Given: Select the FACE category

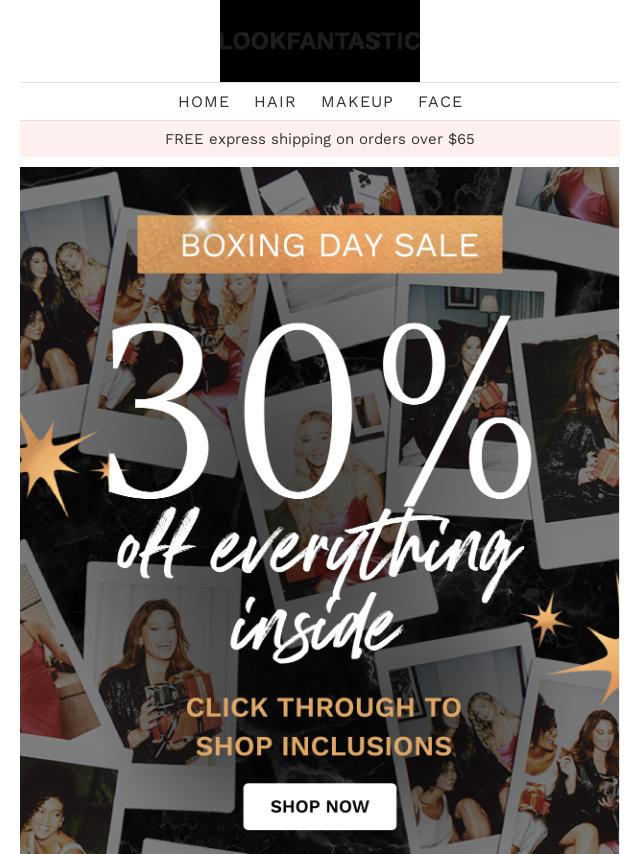Looking at the screenshot, I should click(440, 102).
